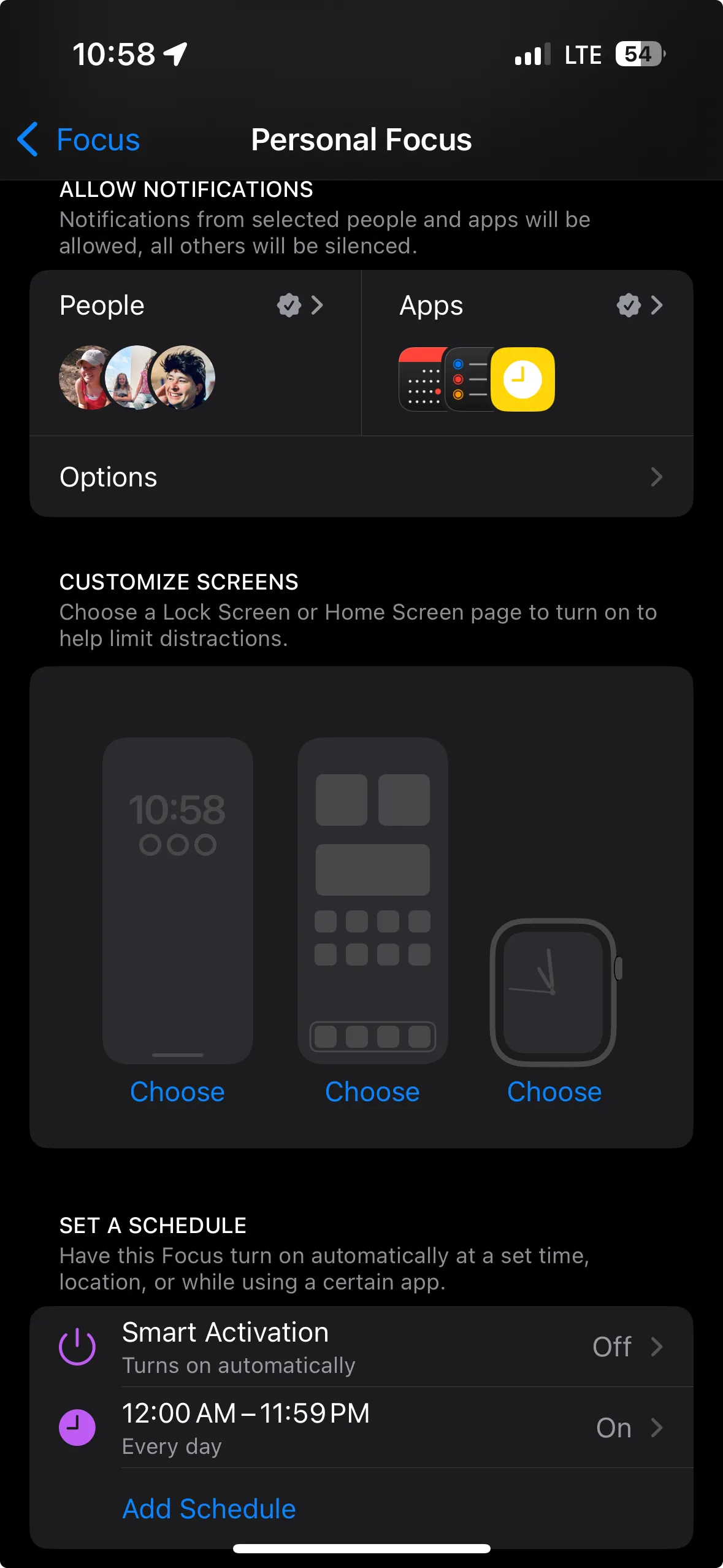Choose a Home Screen page
The width and height of the screenshot is (723, 1568).
[x=372, y=1092]
